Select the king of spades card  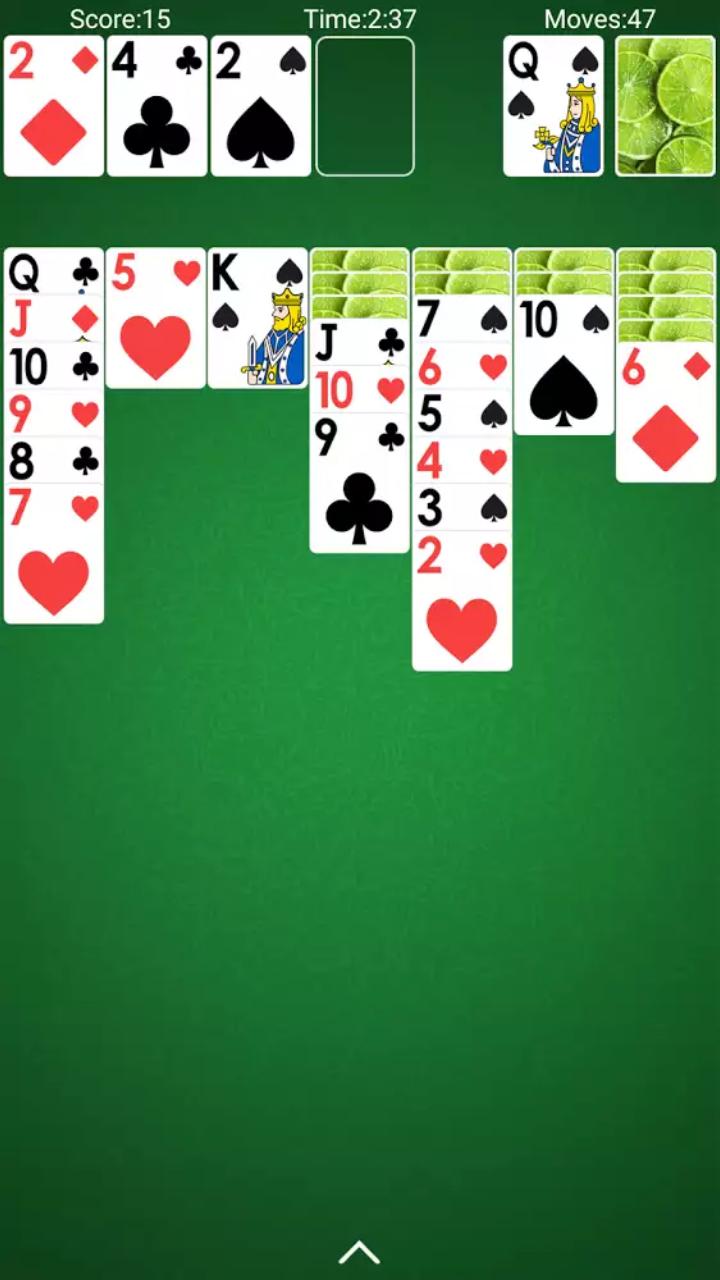257,320
